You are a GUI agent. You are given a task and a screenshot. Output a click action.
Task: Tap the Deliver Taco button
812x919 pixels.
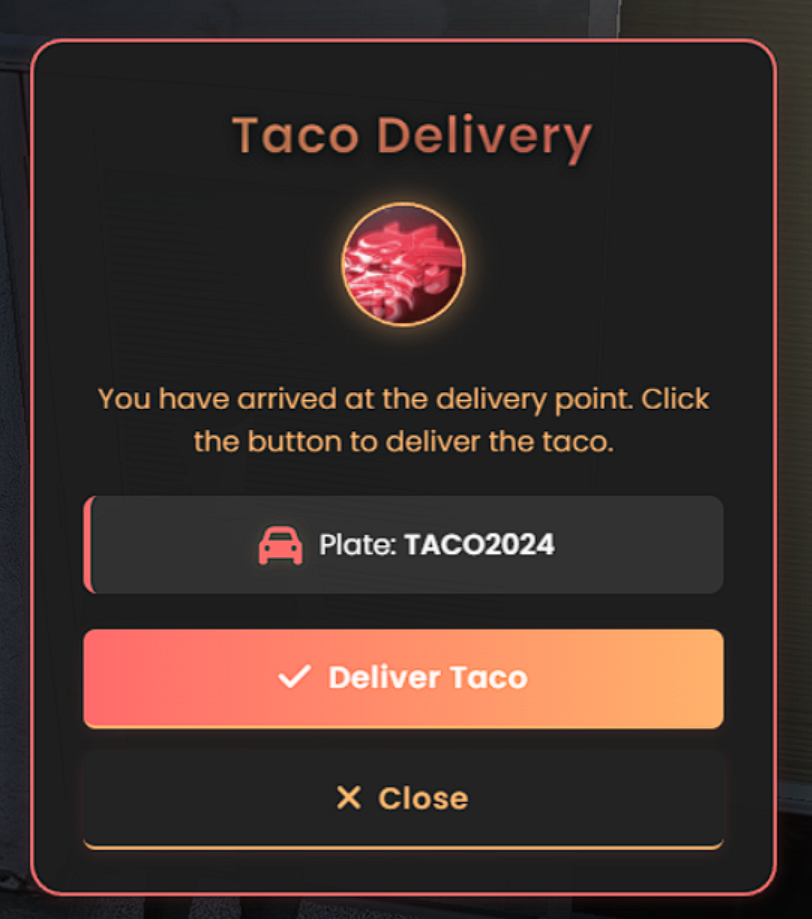(403, 678)
